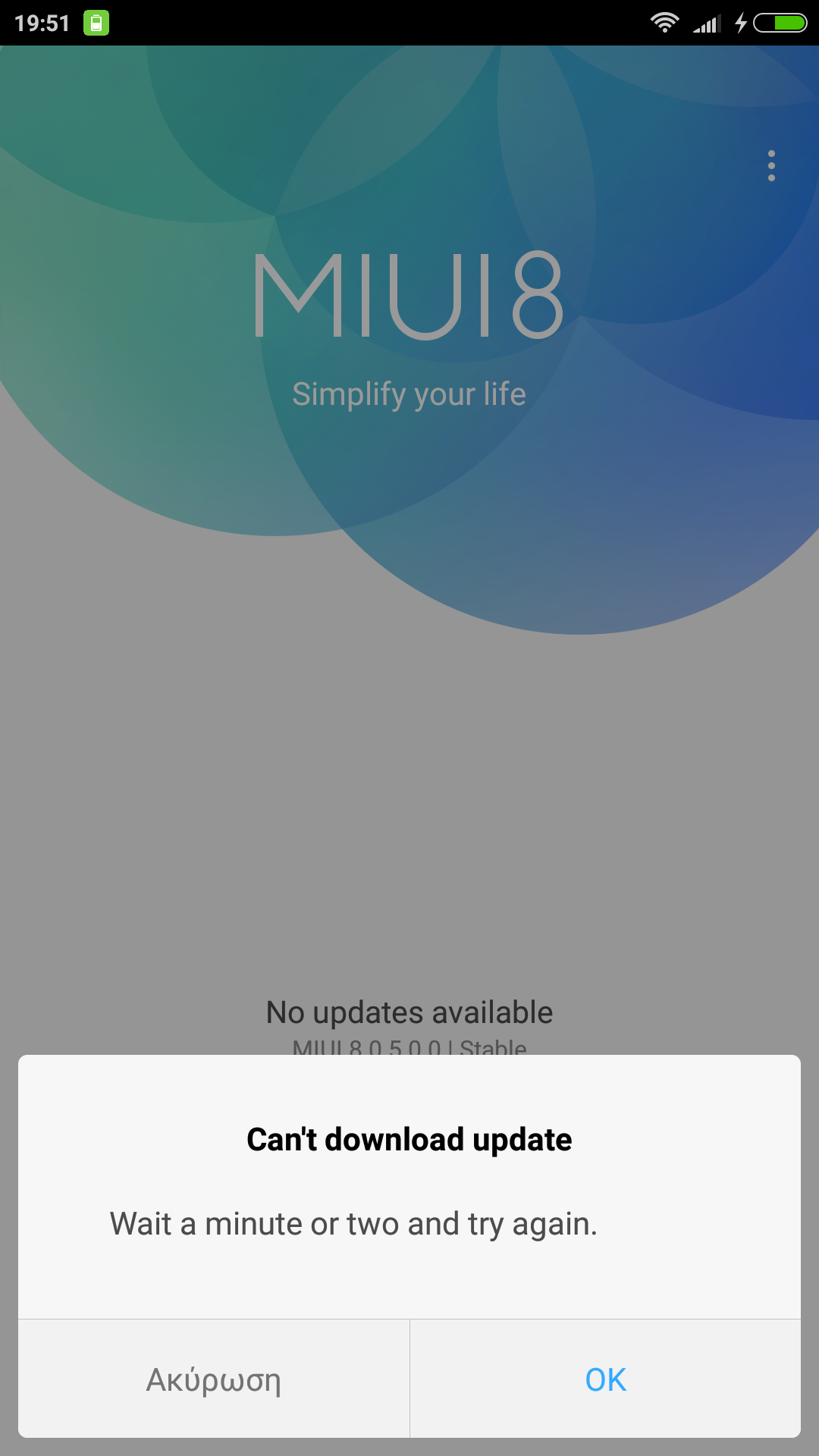
Task: Tap Ακύρωση to cancel the dialog
Action: click(x=213, y=1379)
